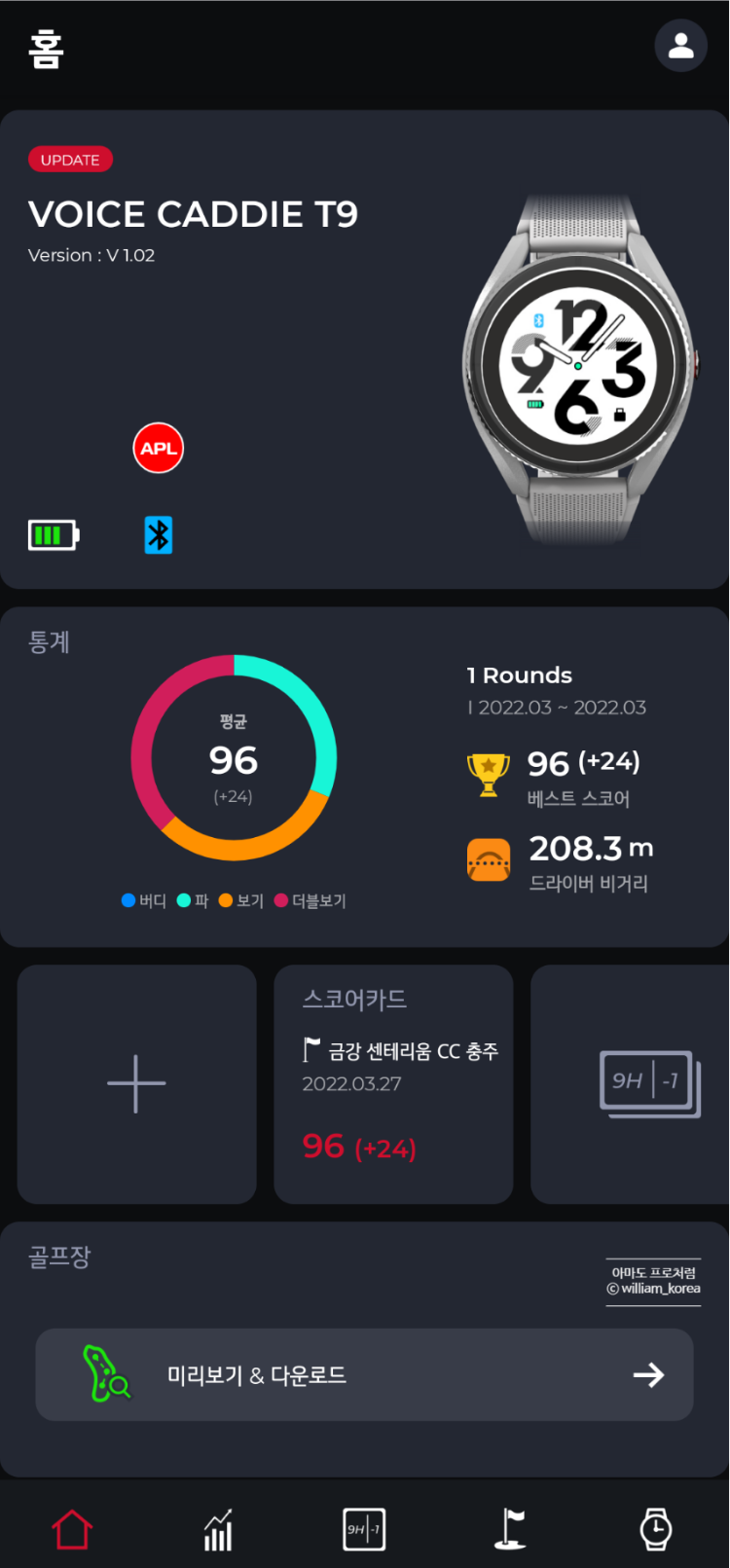Image resolution: width=730 pixels, height=1568 pixels.
Task: Switch to the statistics chart tab
Action: point(218,1529)
